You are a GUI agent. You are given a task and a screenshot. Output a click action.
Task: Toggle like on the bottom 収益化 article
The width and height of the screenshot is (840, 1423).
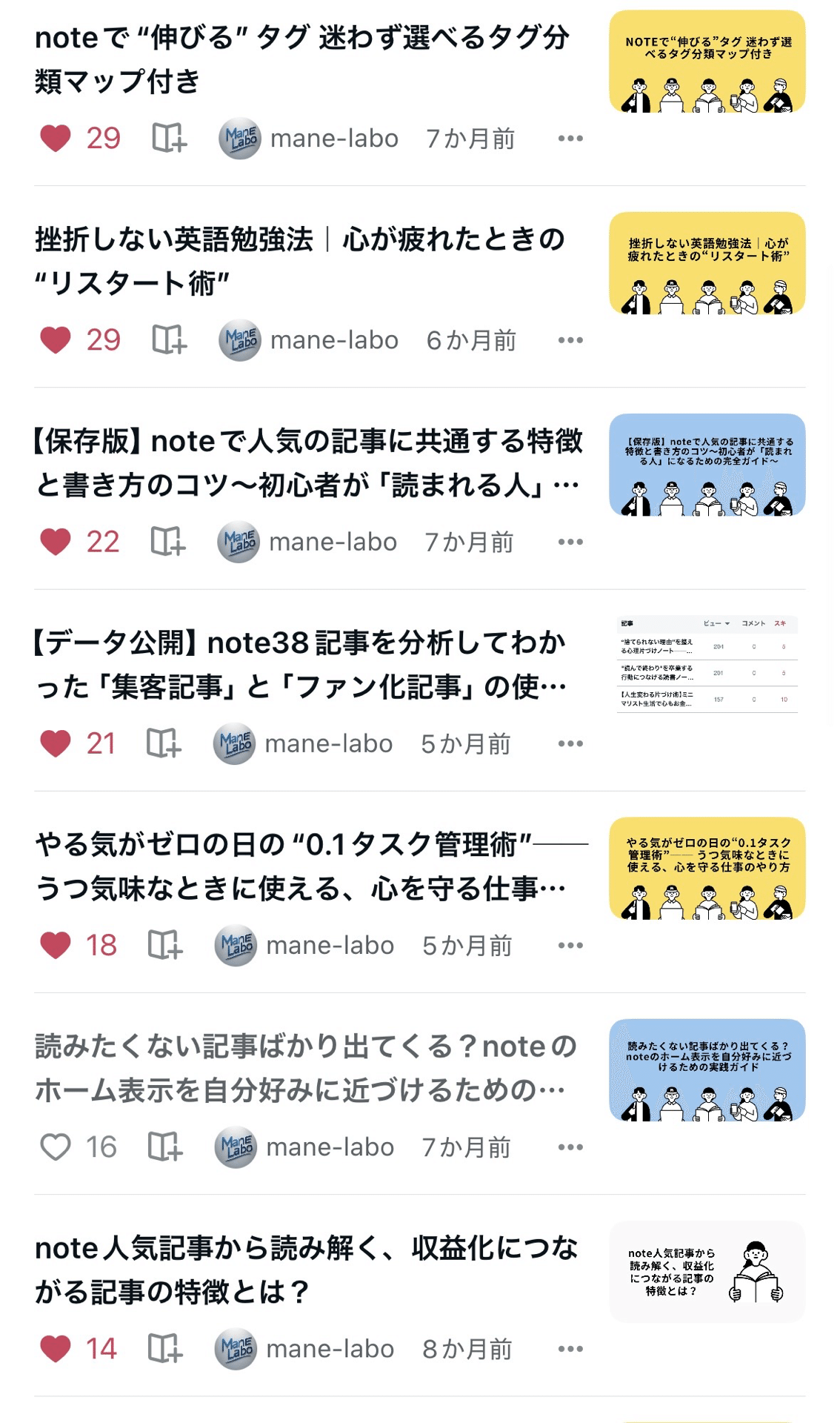pyautogui.click(x=56, y=1349)
